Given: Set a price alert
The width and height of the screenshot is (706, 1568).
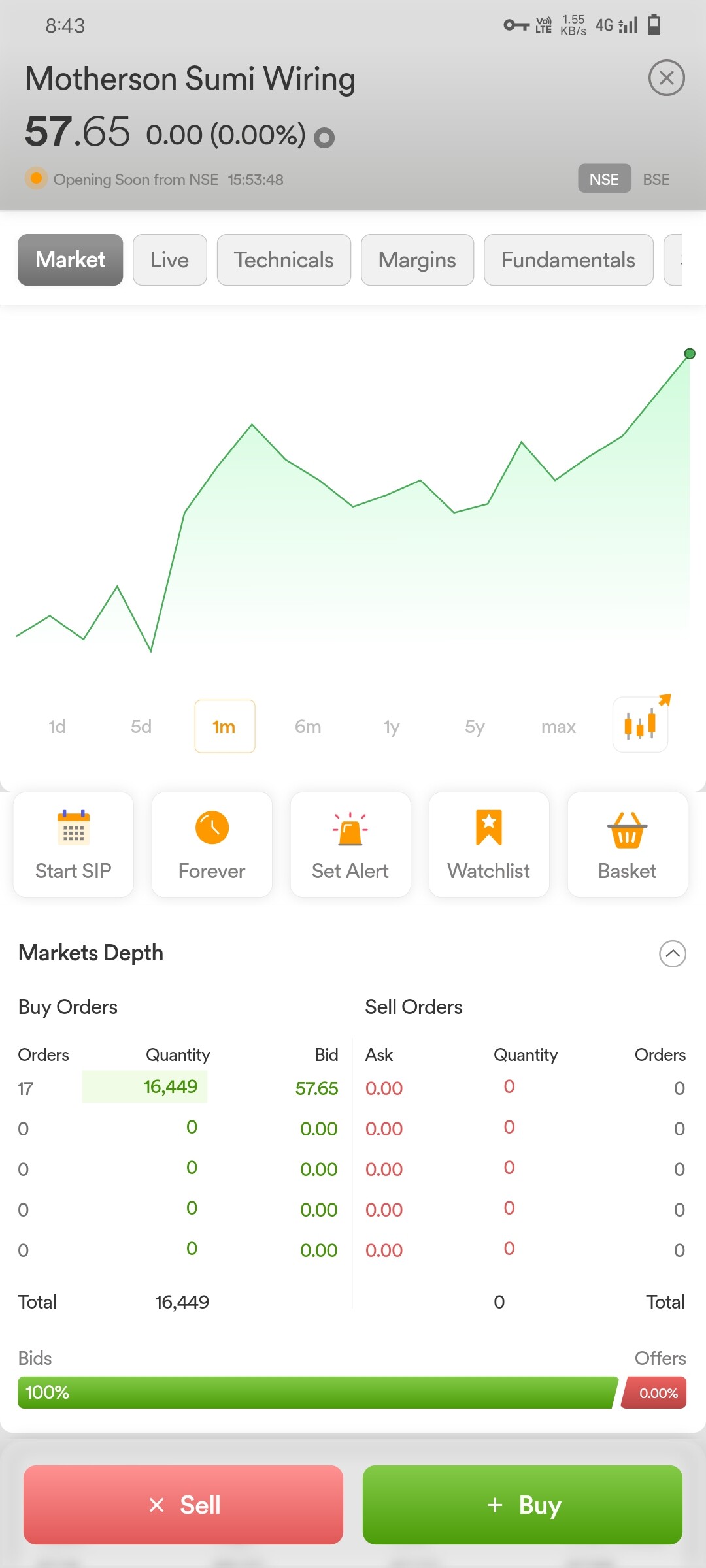Looking at the screenshot, I should (350, 845).
